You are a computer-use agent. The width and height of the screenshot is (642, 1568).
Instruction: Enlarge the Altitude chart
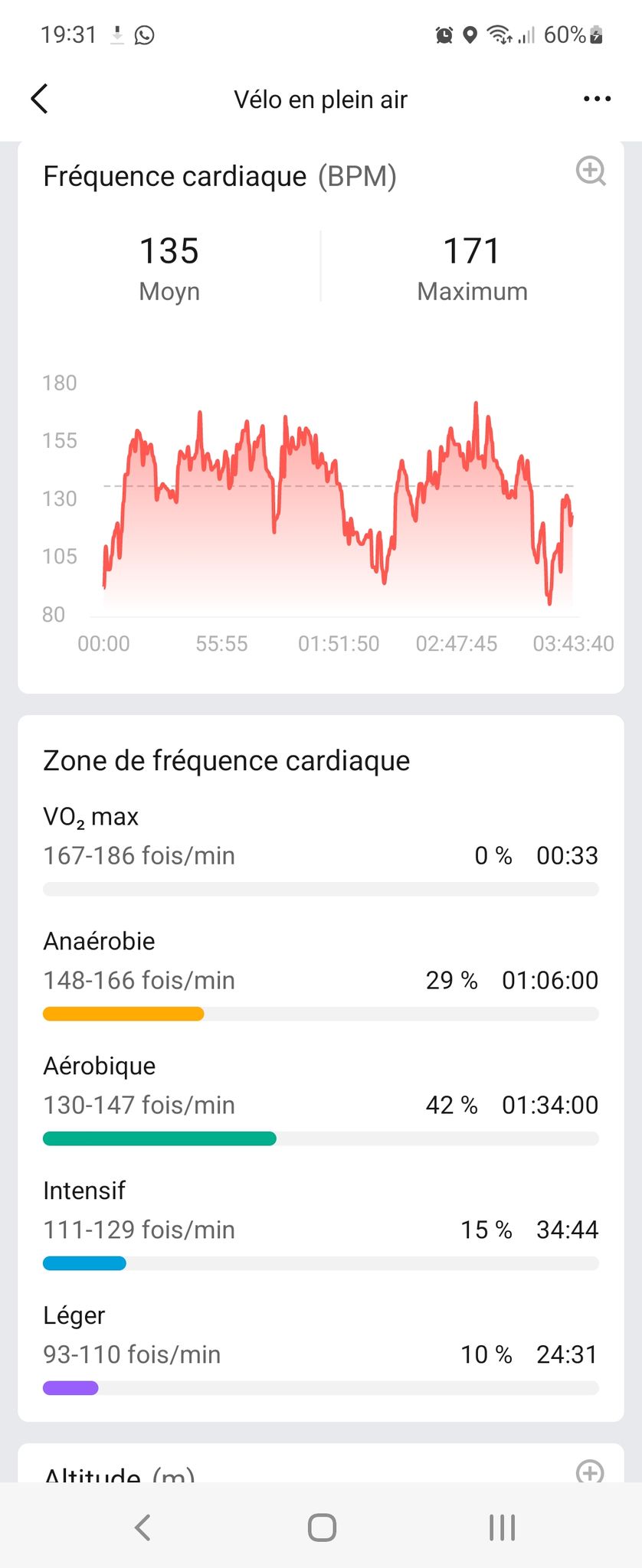[590, 1471]
